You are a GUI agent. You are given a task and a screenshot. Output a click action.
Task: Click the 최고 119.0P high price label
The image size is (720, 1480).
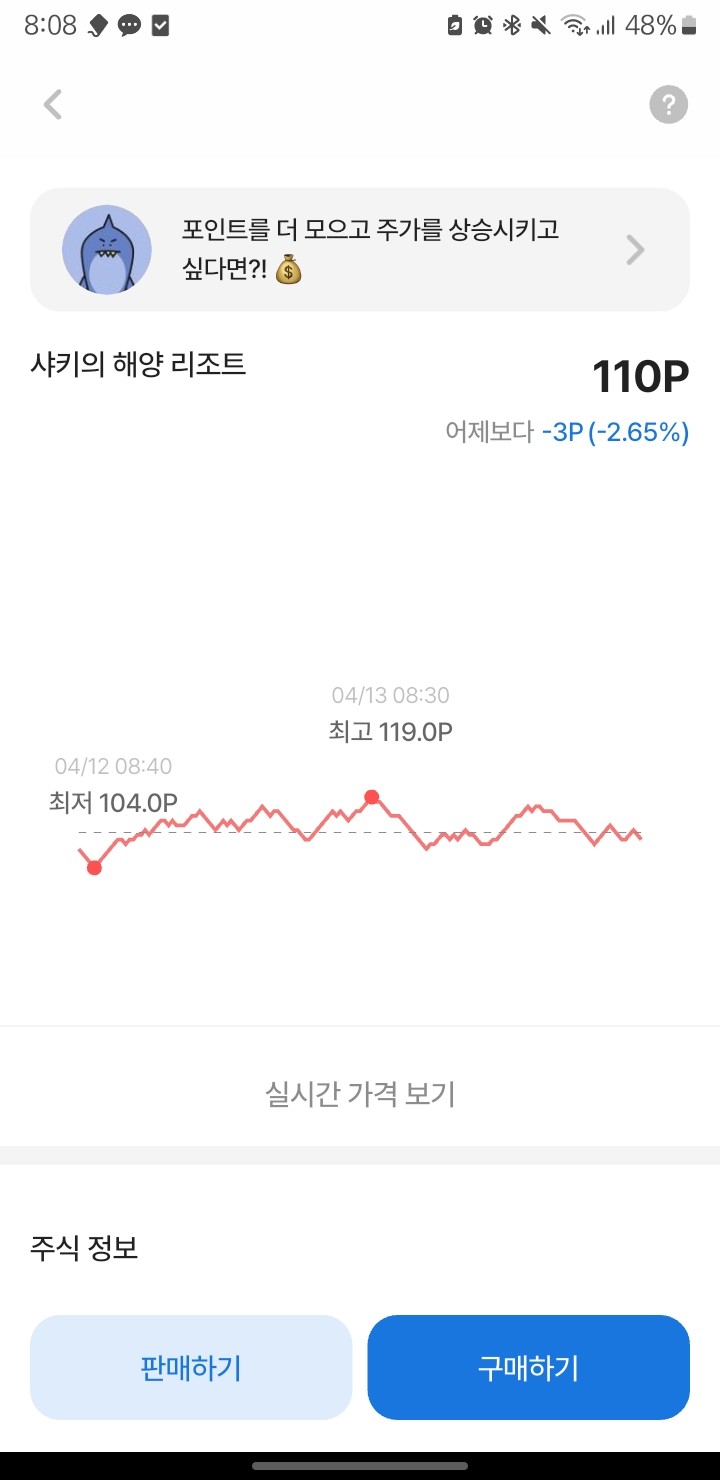coord(389,731)
